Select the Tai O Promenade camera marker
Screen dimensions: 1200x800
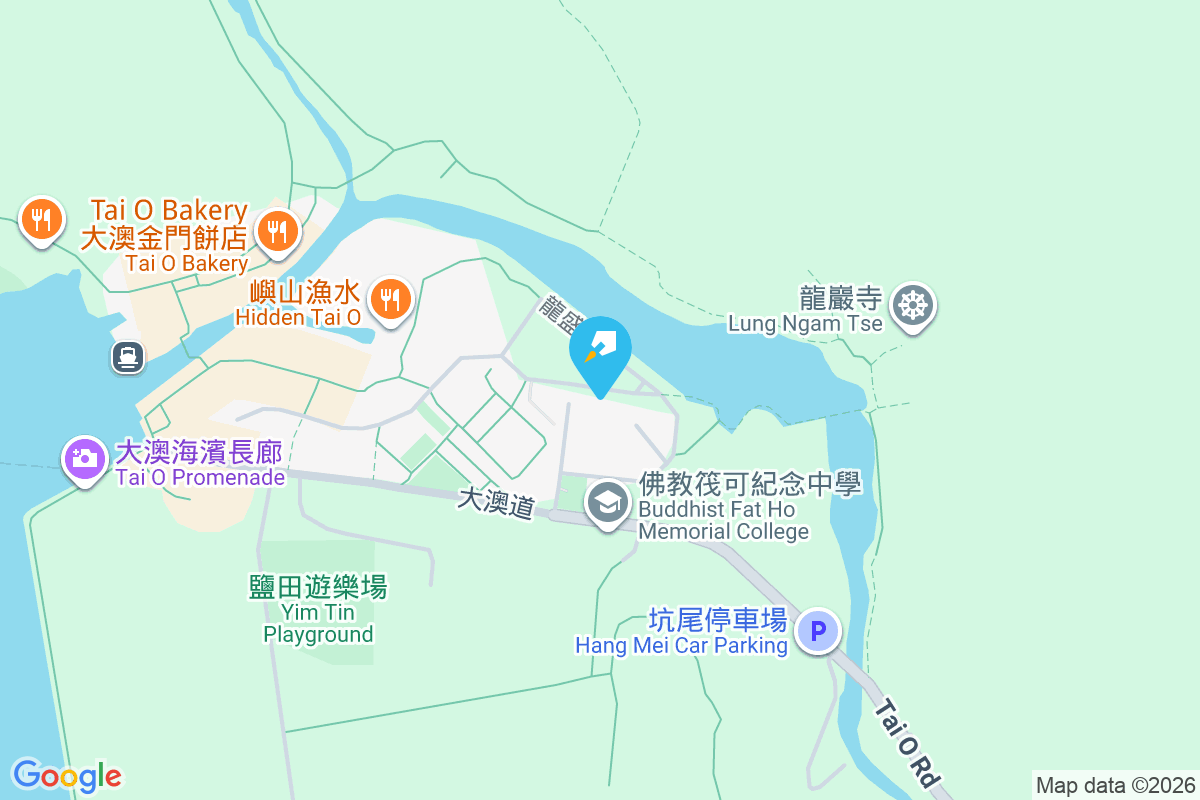pos(84,459)
